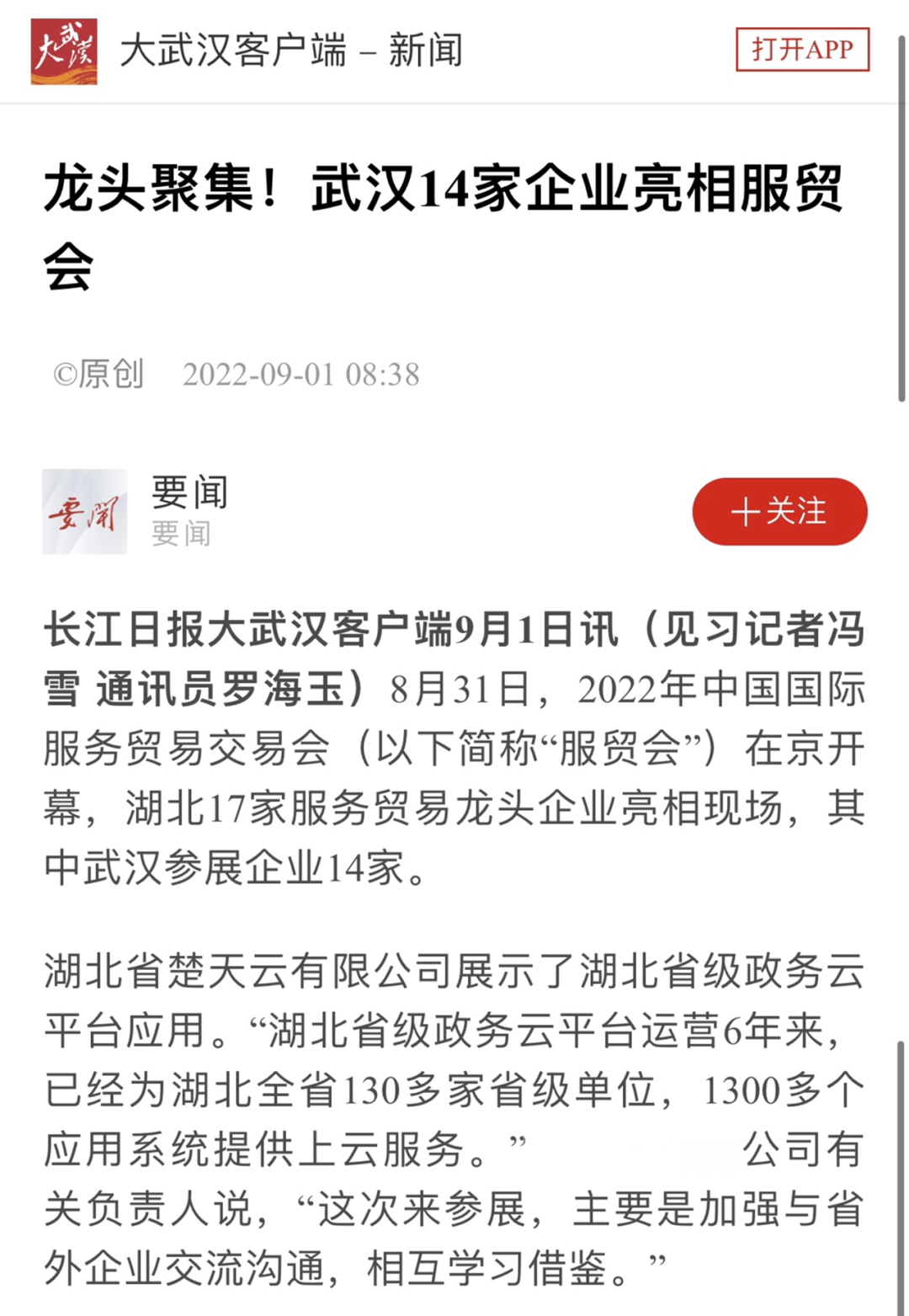Follow the 要闻 channel with 关注
Viewport: 909px width, 1316px height.
779,511
